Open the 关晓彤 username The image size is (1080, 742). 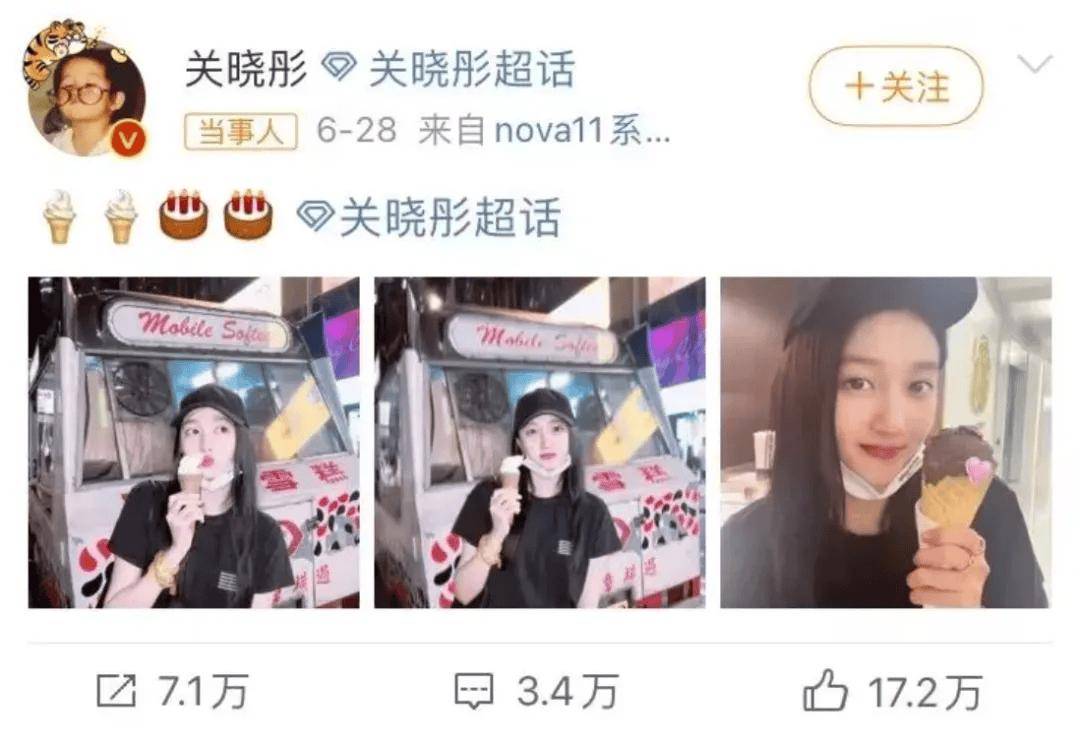tap(246, 70)
